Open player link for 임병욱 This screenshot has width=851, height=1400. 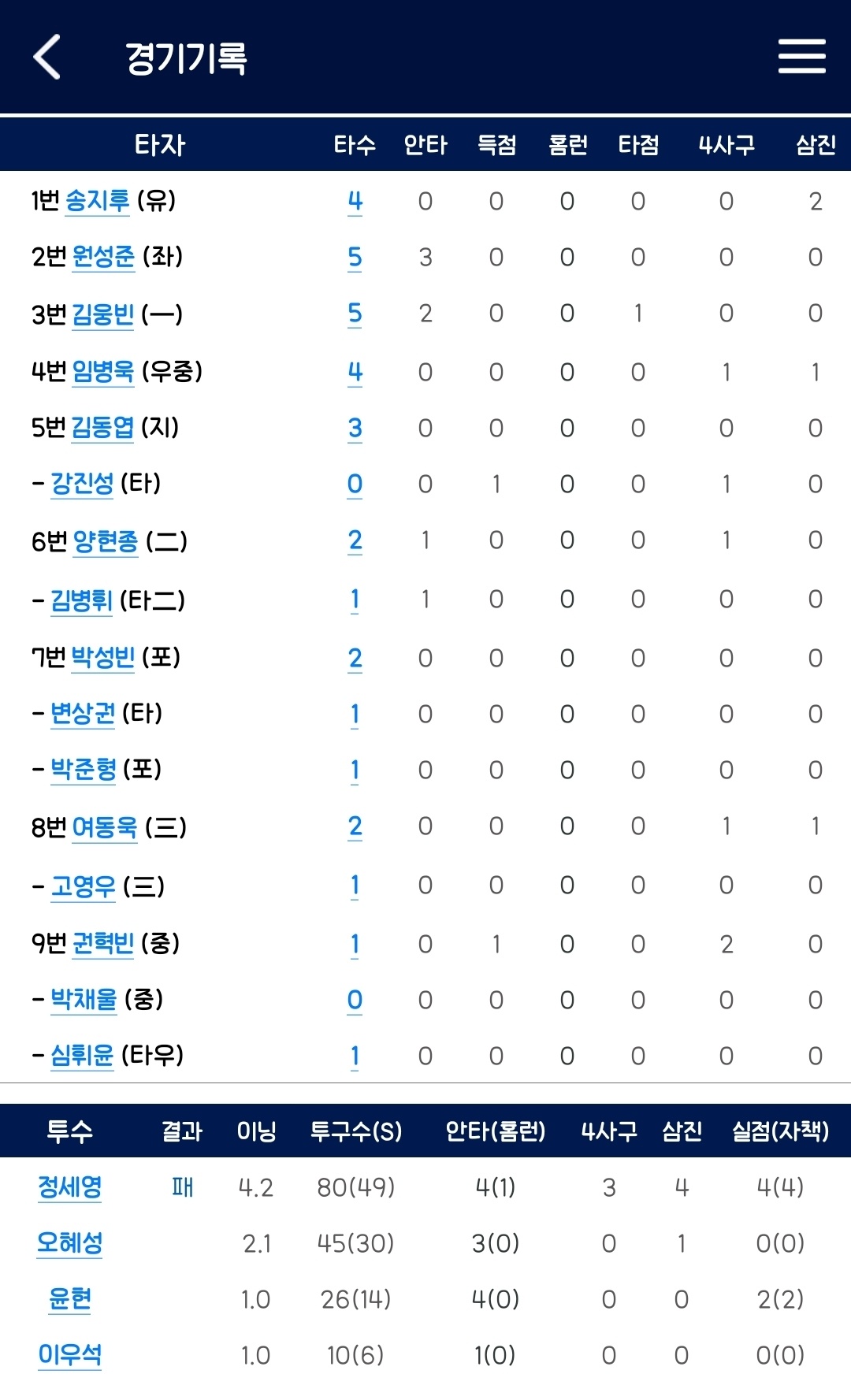click(x=102, y=371)
